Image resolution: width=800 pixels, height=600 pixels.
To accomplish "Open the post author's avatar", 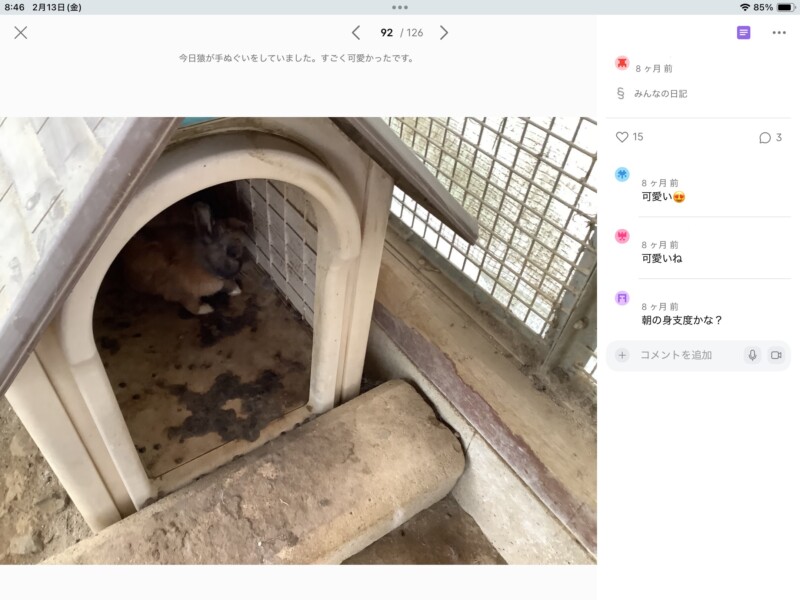I will pyautogui.click(x=622, y=64).
